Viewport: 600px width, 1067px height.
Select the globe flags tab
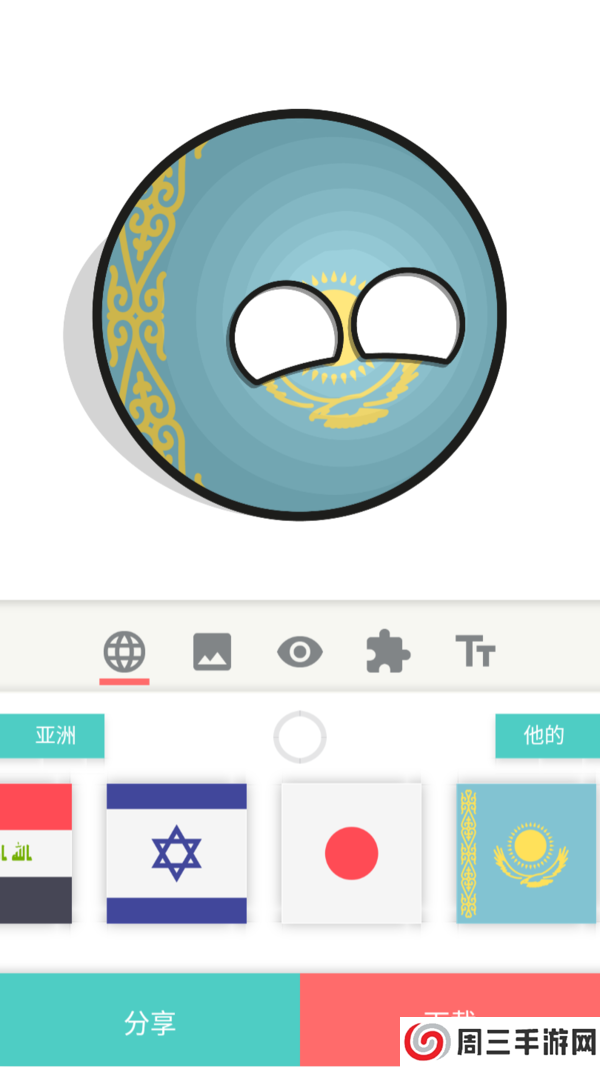[124, 653]
